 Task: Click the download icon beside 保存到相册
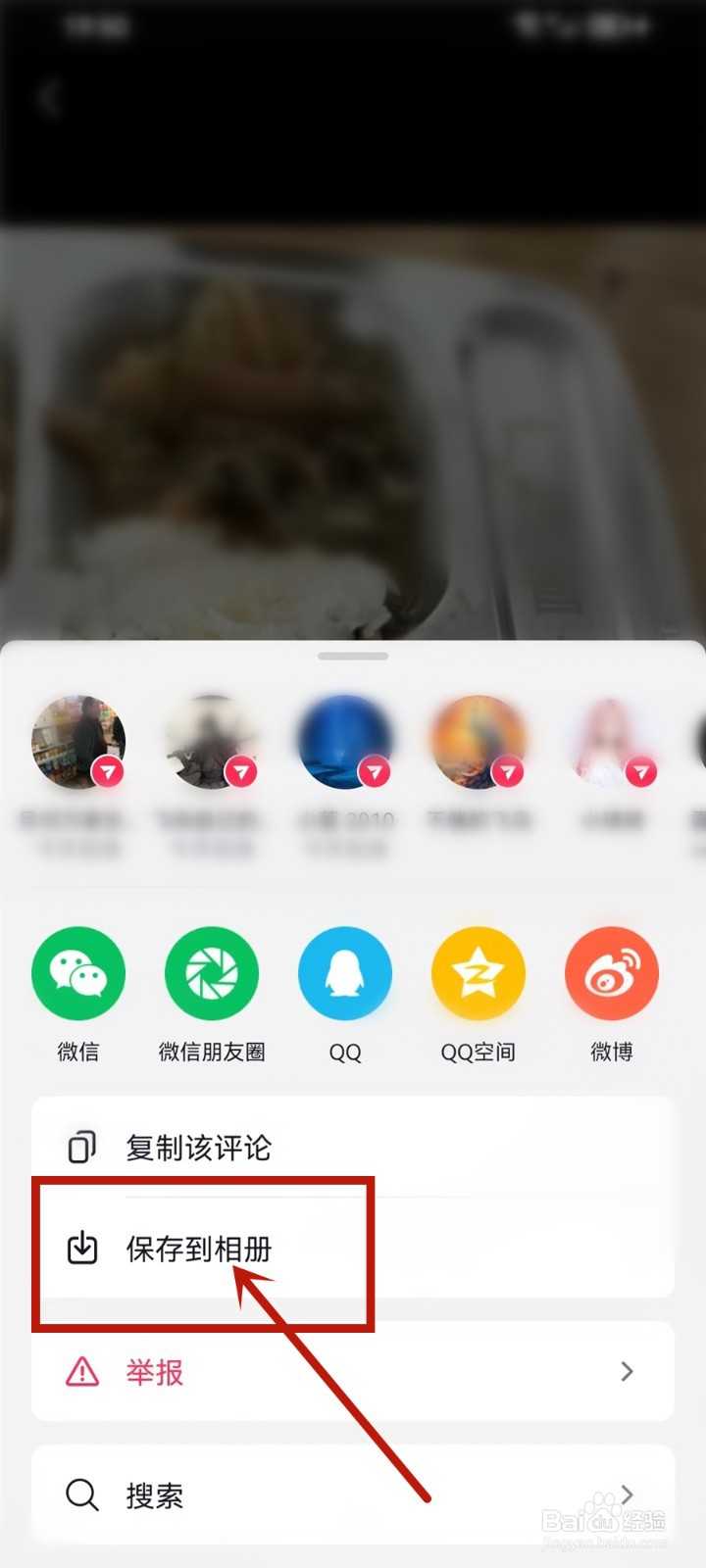click(x=82, y=1249)
